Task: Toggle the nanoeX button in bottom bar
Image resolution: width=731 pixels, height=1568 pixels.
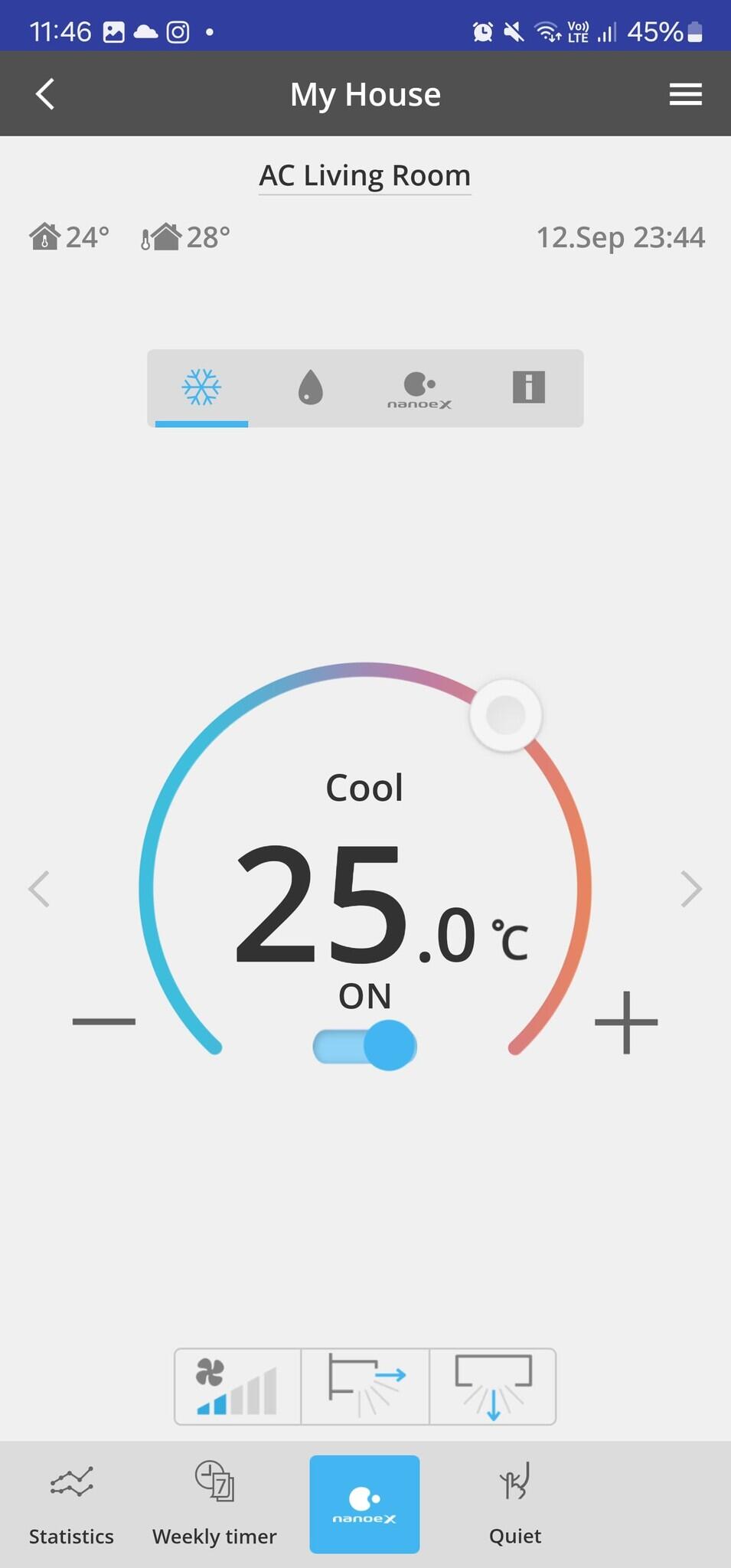Action: 364,1504
